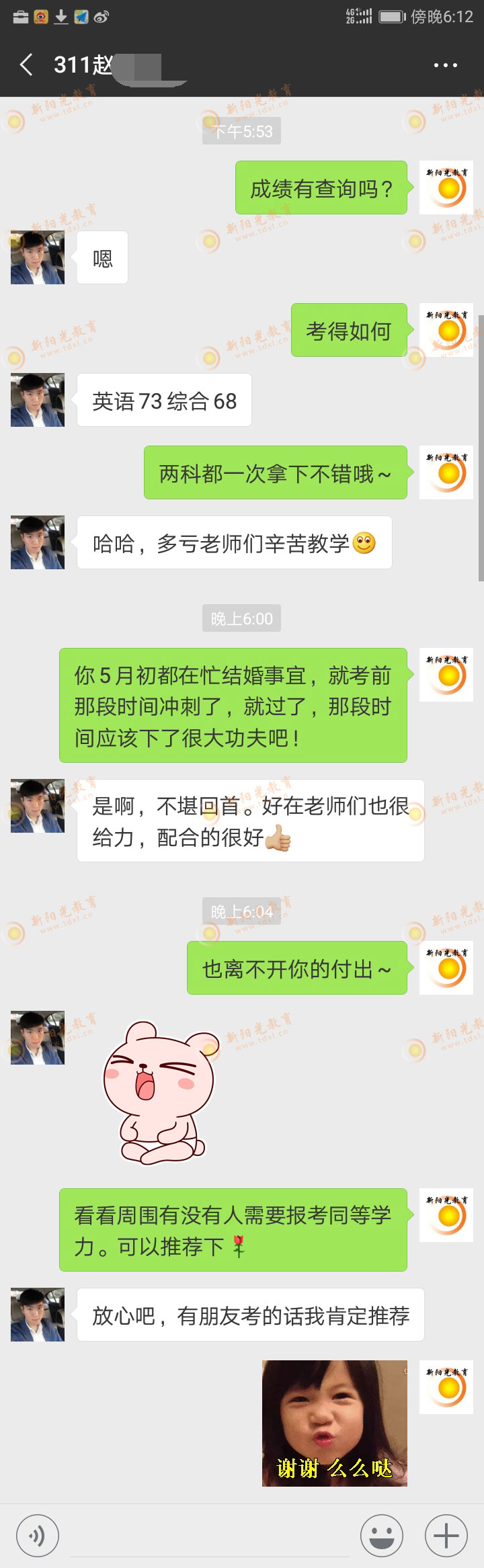Image resolution: width=484 pixels, height=1568 pixels.
Task: Open my avatar beside 成绩有查询吗？
Action: pos(446,188)
